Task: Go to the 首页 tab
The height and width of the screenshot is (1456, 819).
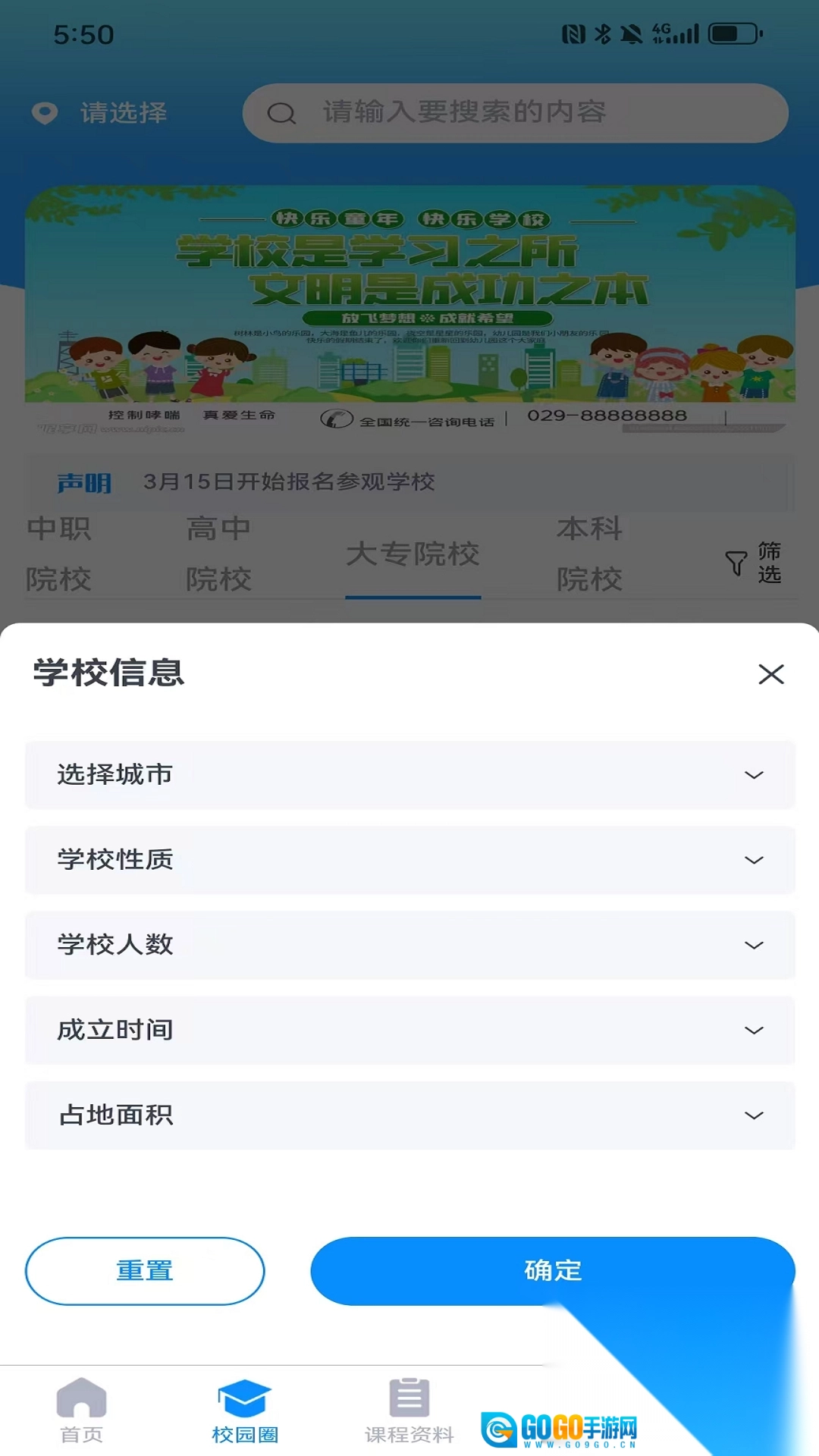Action: (82, 1410)
